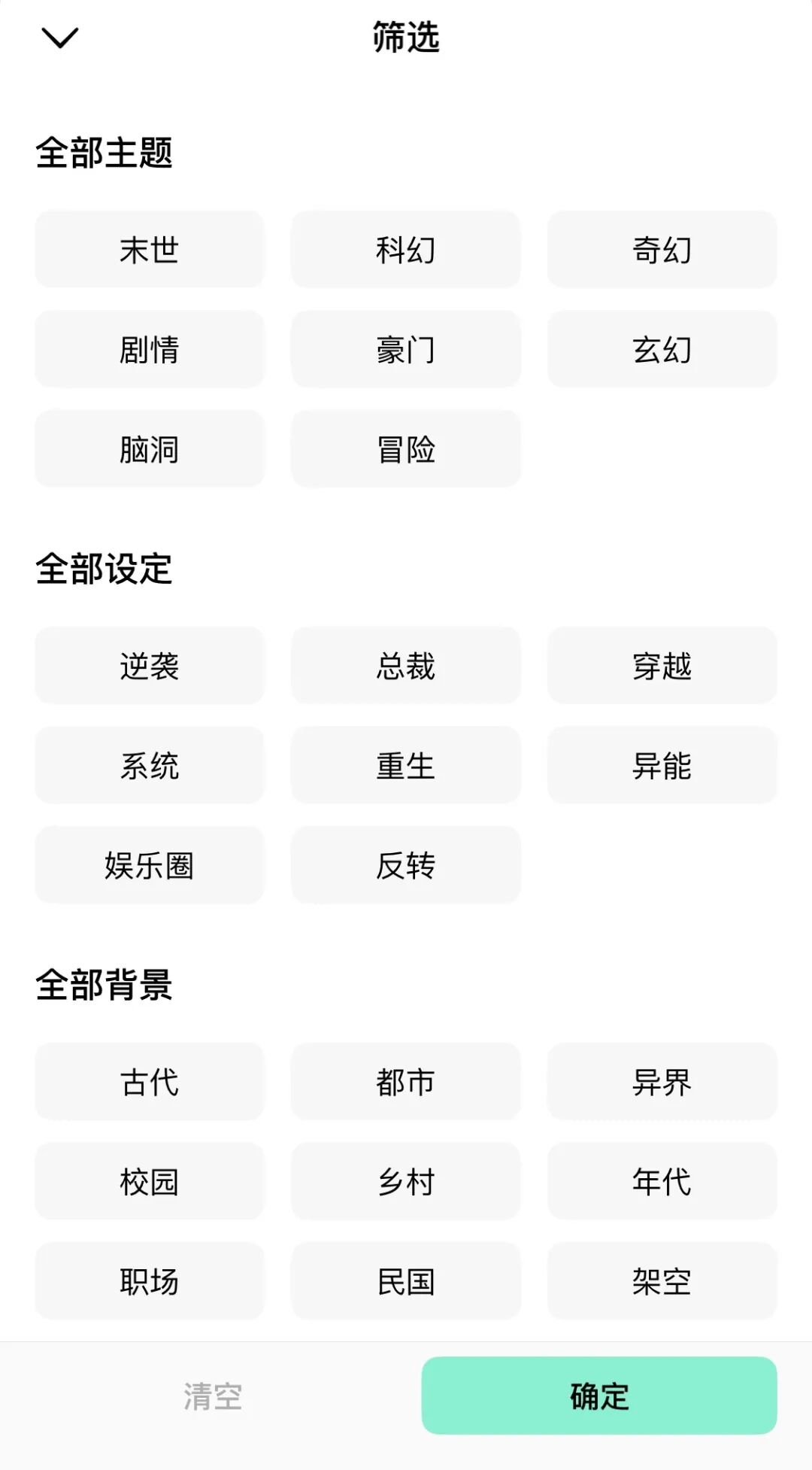
Task: Select the 逆袭 setting chip
Action: pos(150,666)
